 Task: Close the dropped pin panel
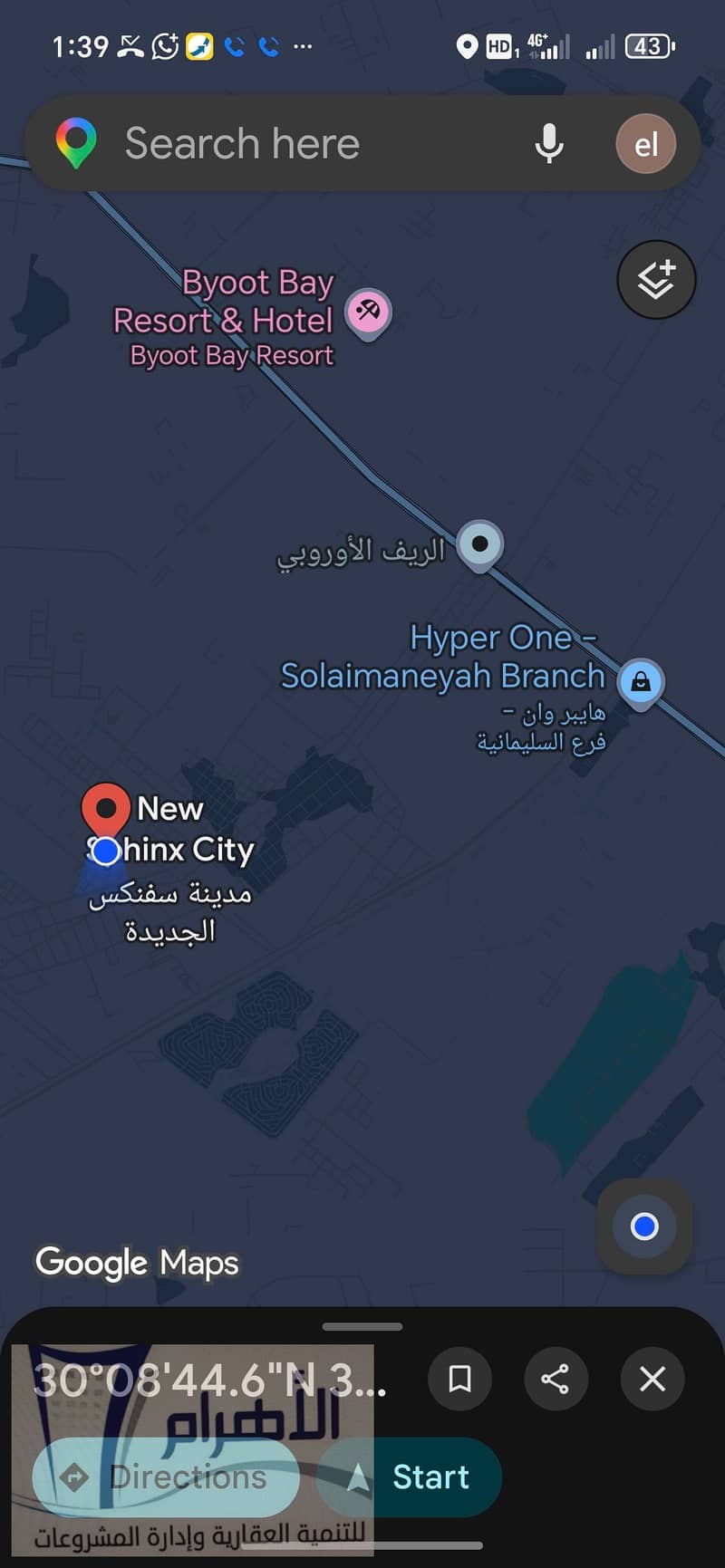click(x=652, y=1380)
